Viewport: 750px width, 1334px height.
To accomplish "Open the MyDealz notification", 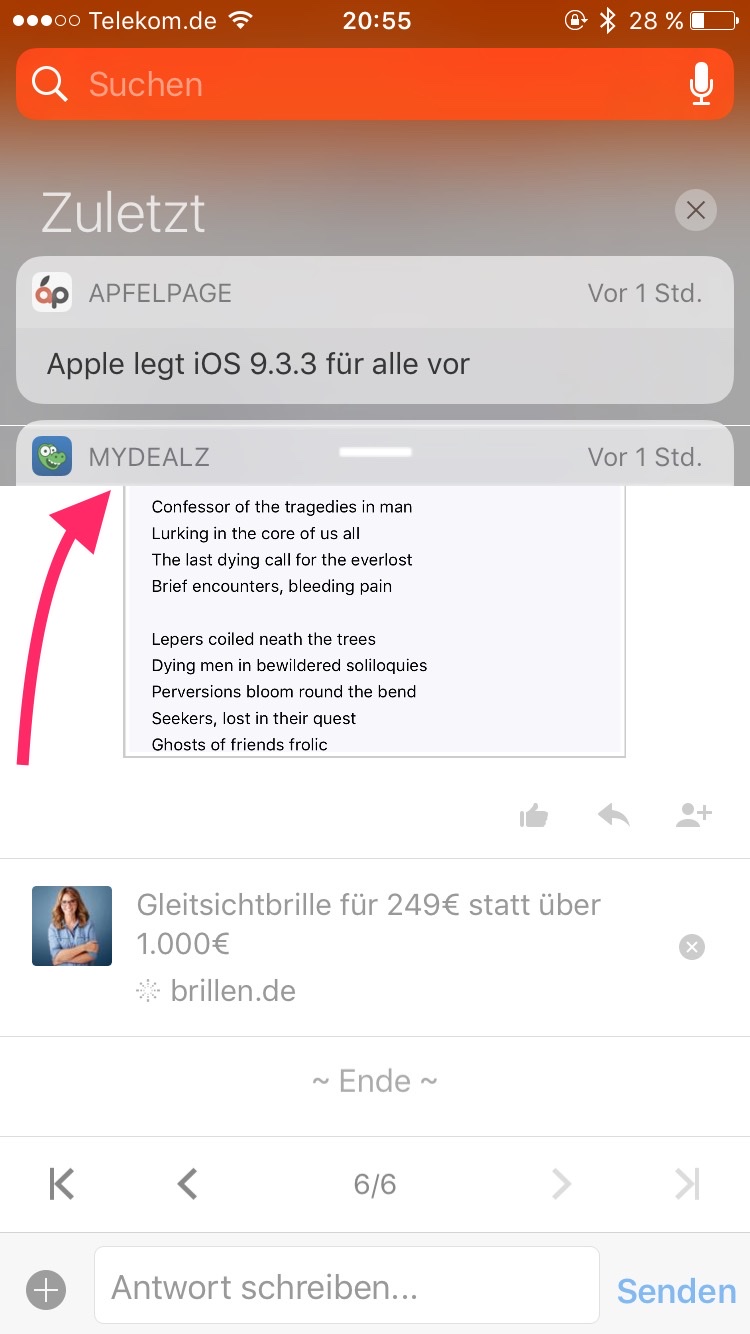I will click(375, 456).
